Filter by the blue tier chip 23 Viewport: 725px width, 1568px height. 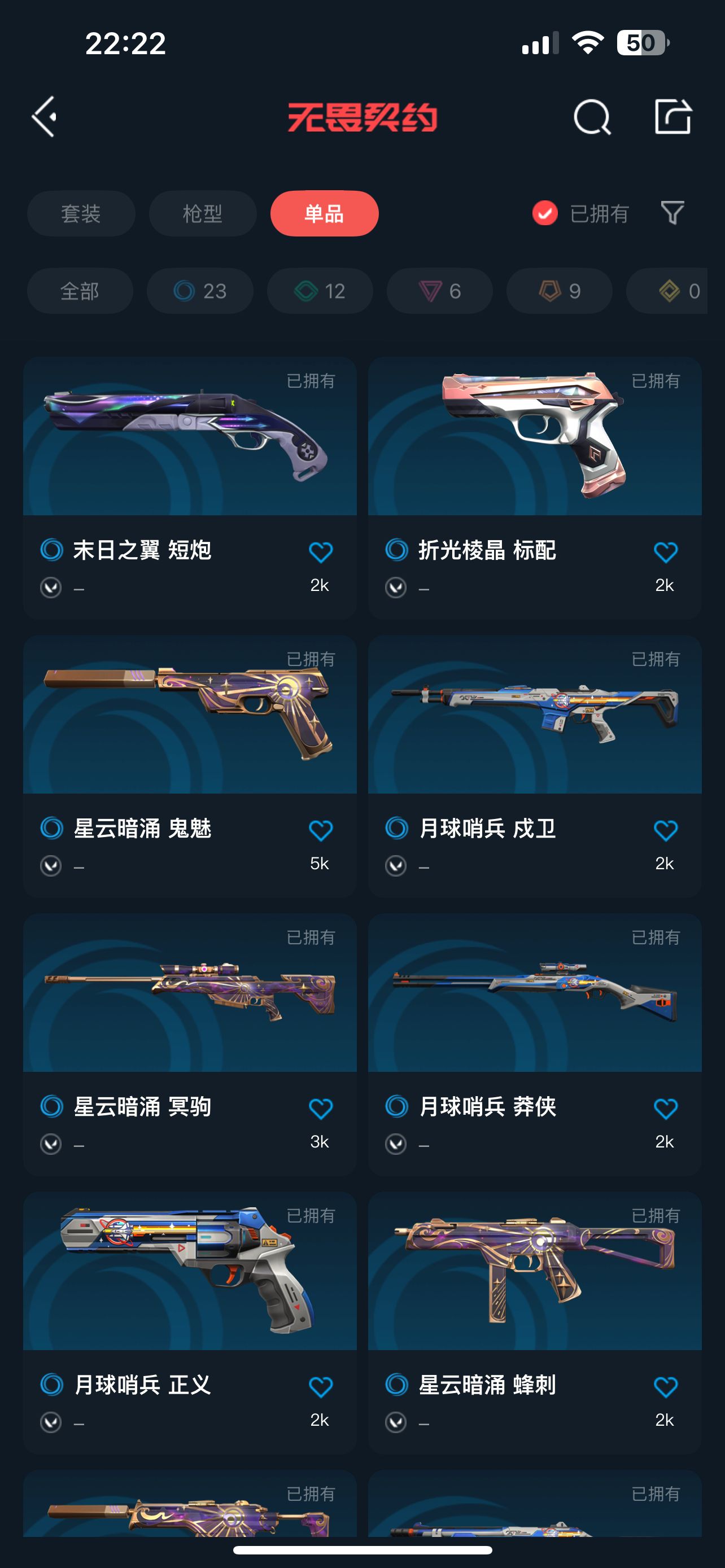[200, 291]
